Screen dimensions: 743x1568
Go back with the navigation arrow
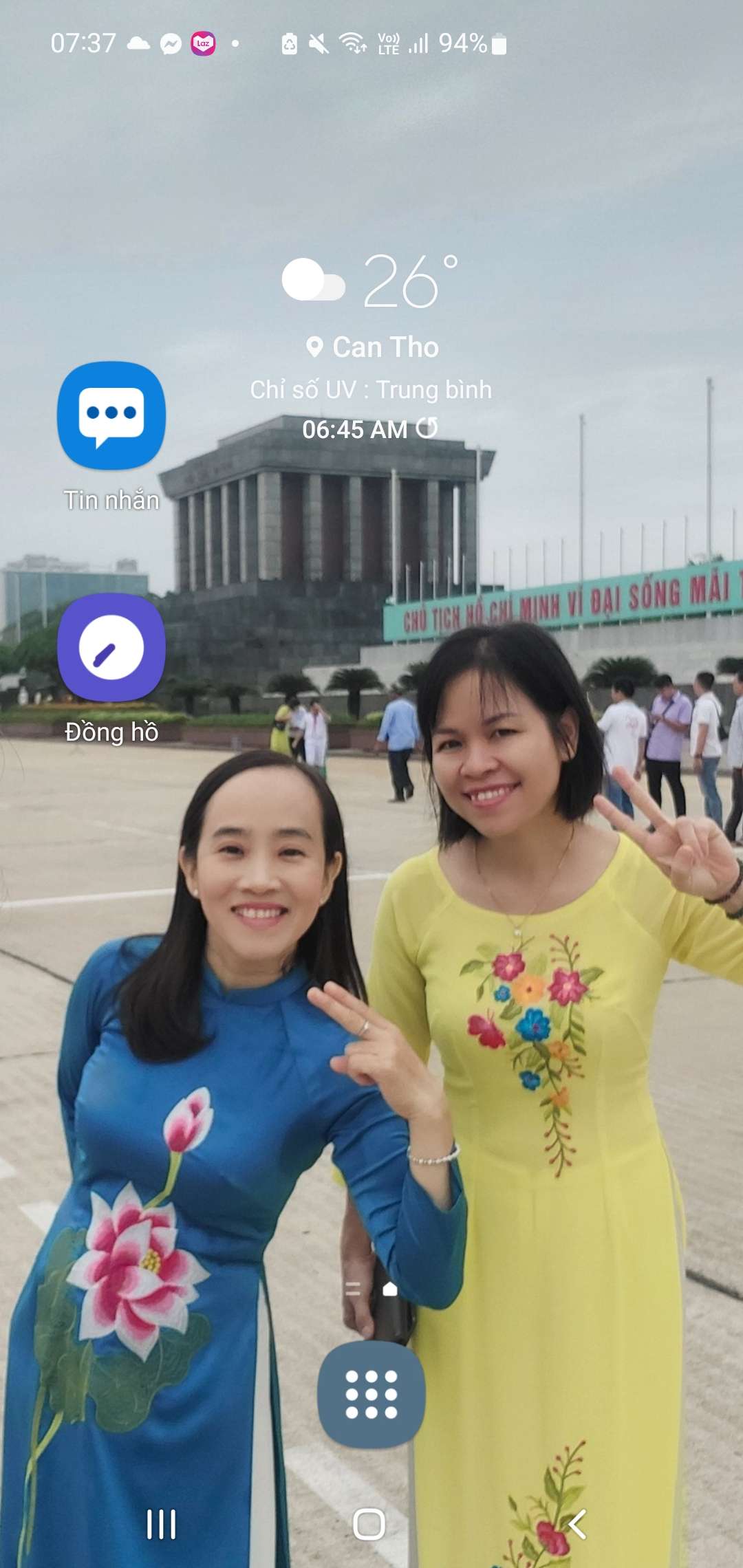click(x=577, y=1524)
